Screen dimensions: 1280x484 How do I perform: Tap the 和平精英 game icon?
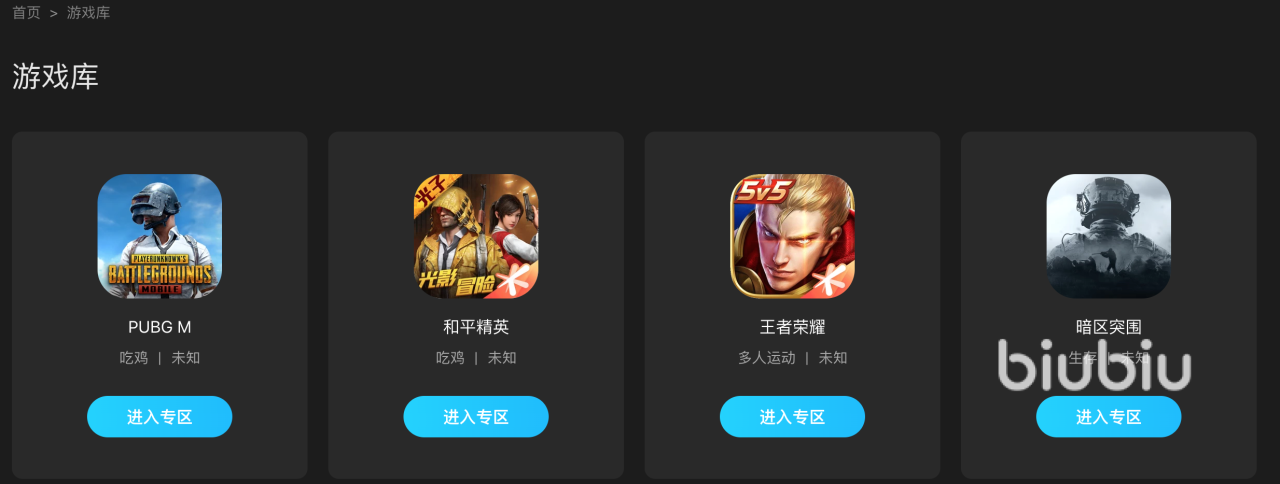(x=476, y=236)
